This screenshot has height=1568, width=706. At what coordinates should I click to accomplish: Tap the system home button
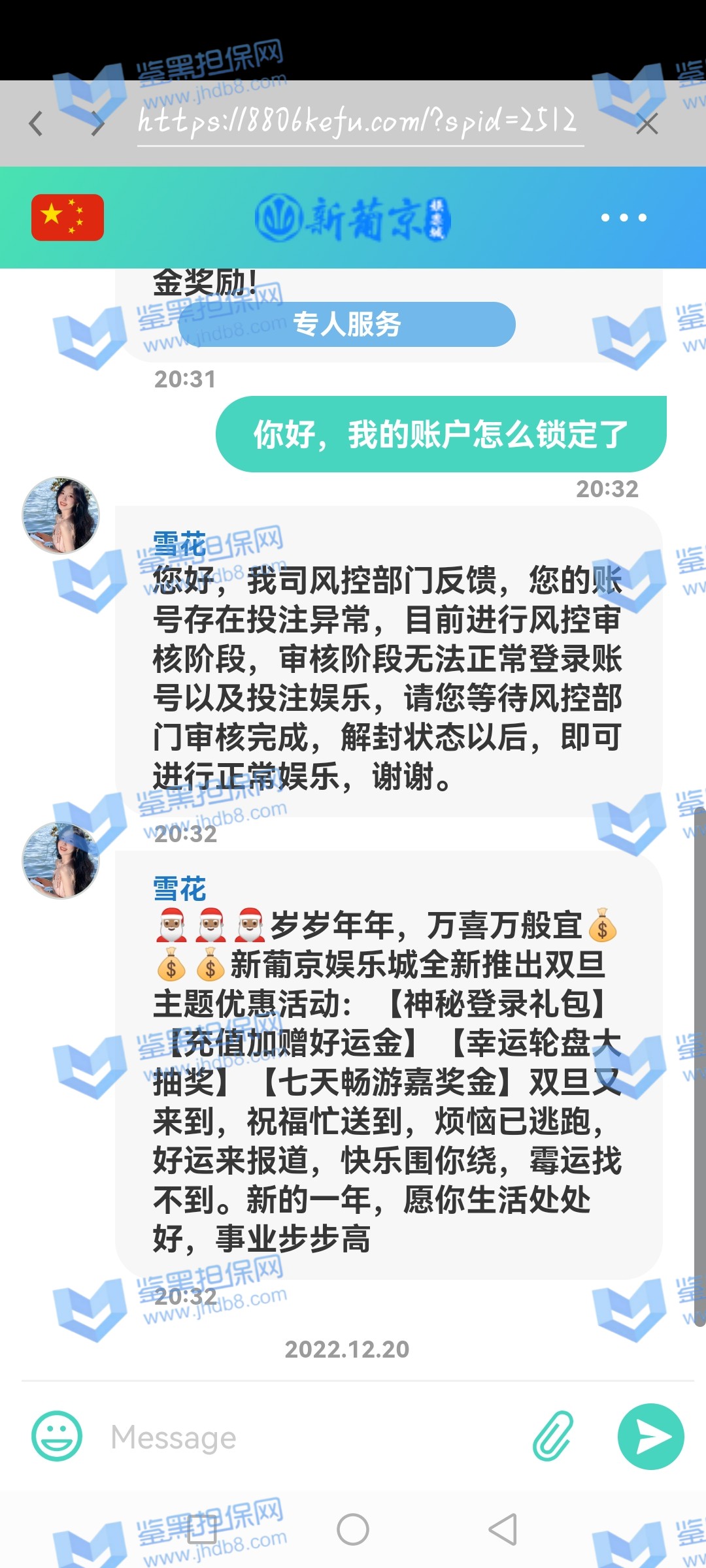tap(353, 1529)
